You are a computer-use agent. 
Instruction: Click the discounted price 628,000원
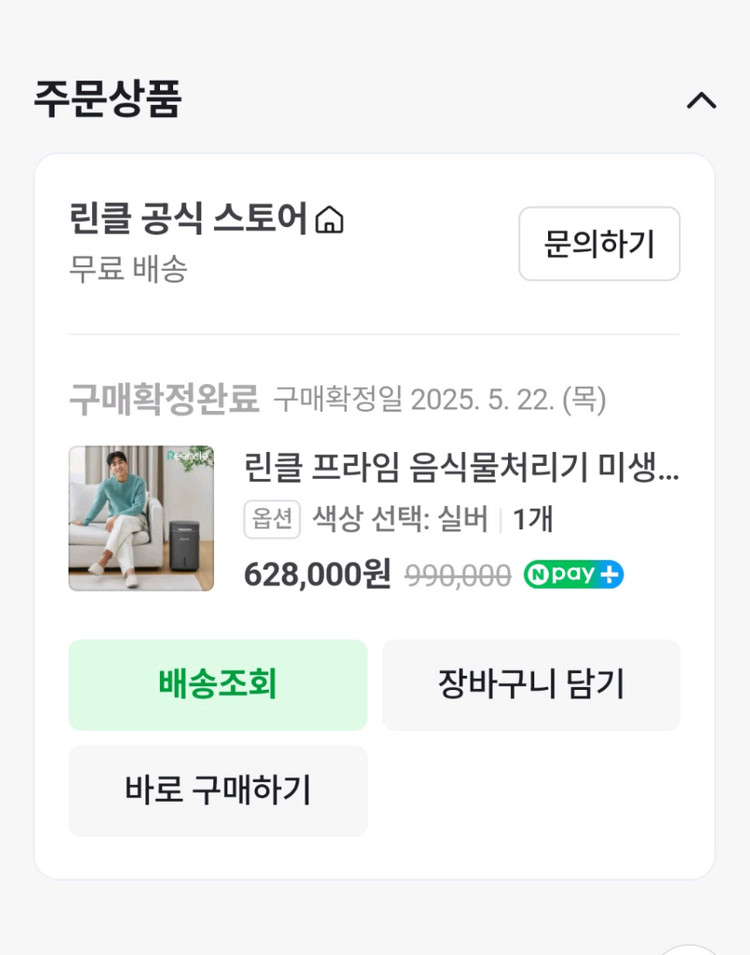315,575
